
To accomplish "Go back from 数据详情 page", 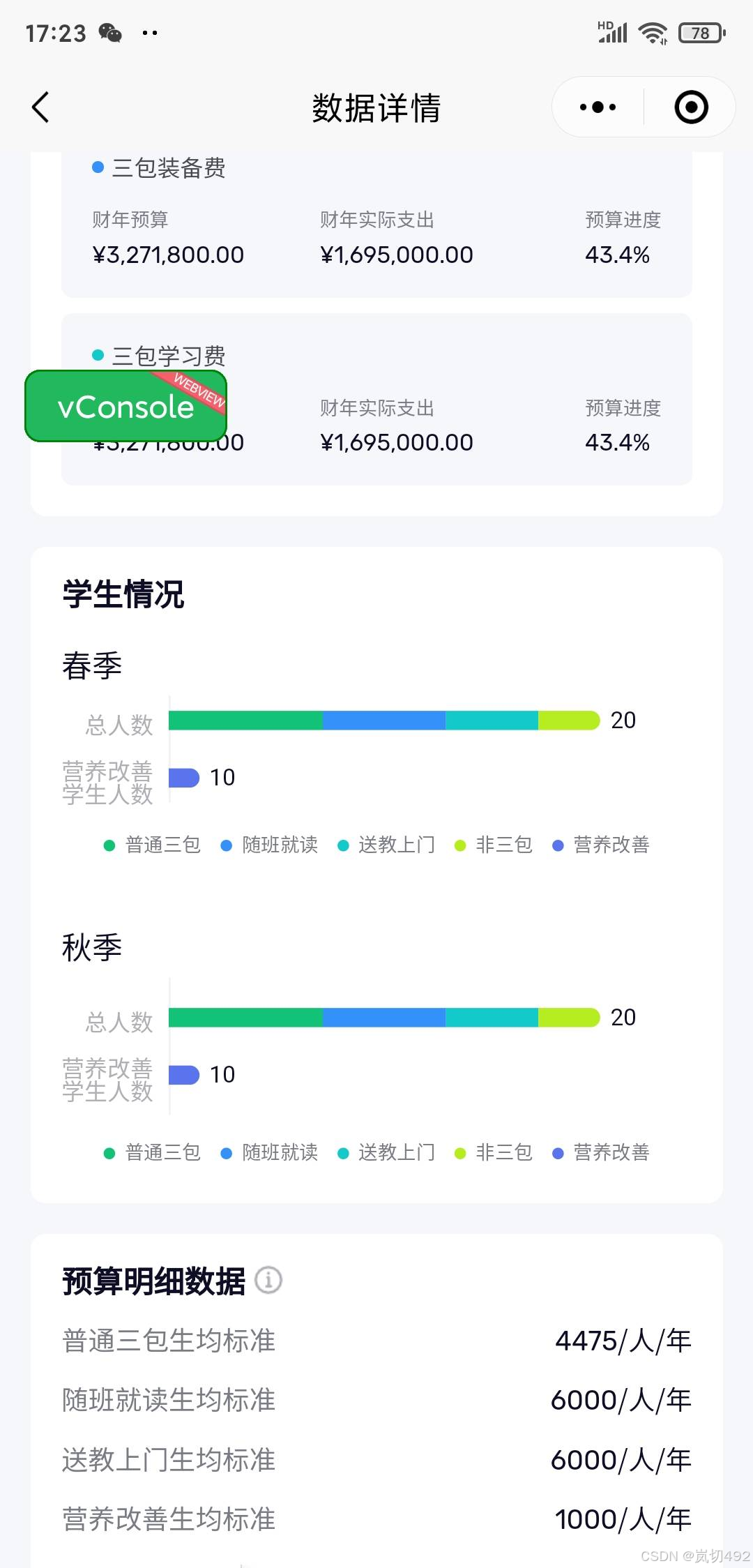I will coord(40,107).
